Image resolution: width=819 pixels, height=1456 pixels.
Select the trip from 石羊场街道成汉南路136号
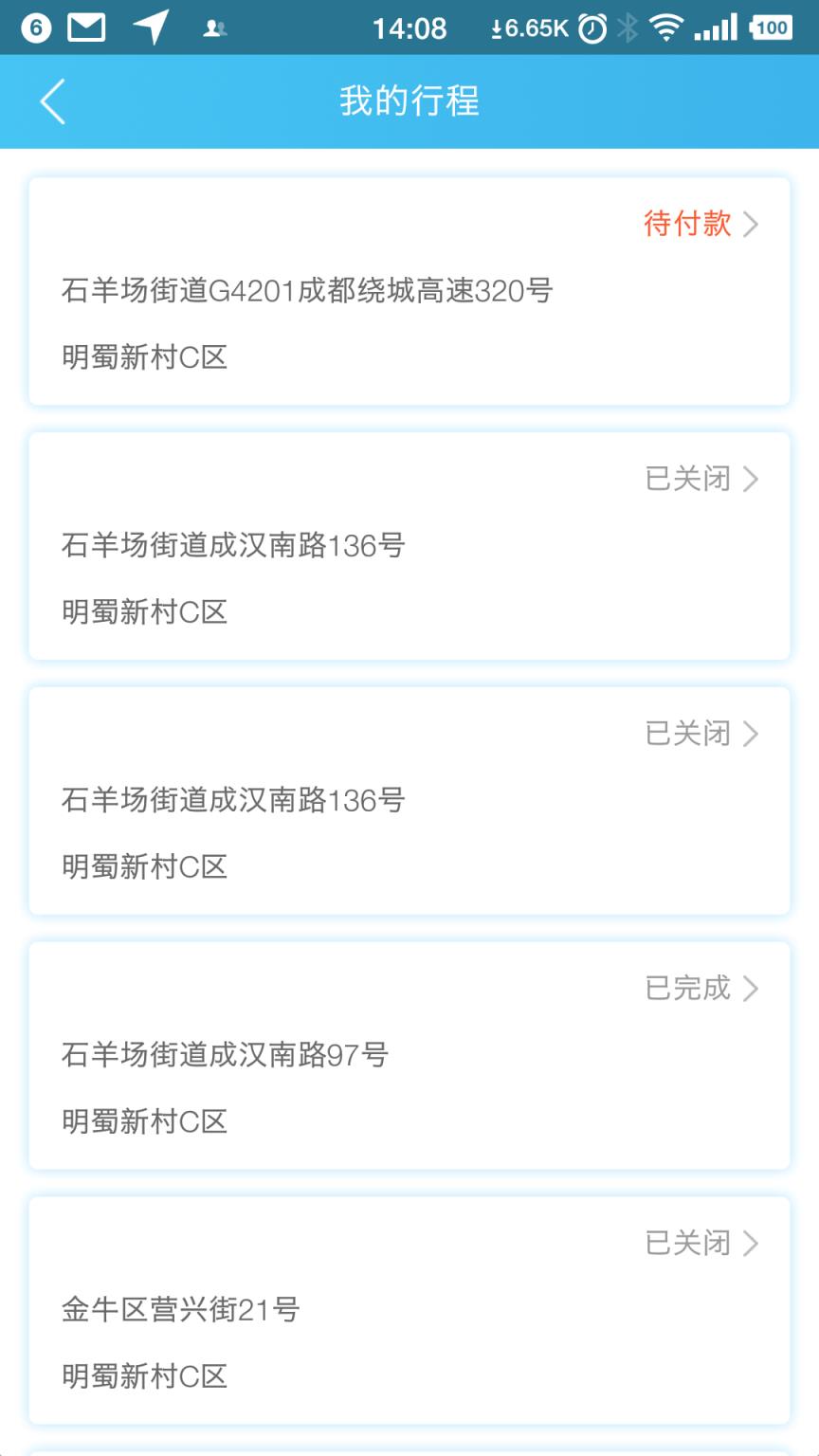click(x=409, y=546)
